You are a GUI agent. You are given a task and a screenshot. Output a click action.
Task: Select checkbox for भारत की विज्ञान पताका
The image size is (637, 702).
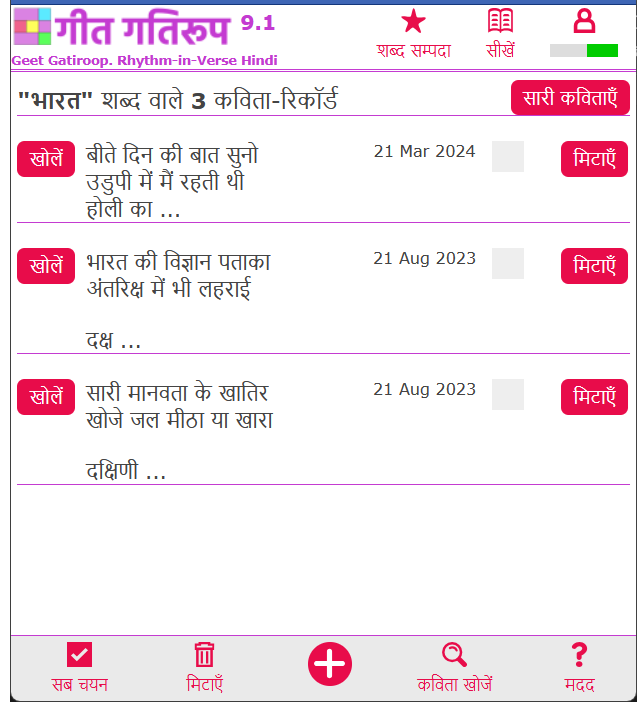click(508, 264)
